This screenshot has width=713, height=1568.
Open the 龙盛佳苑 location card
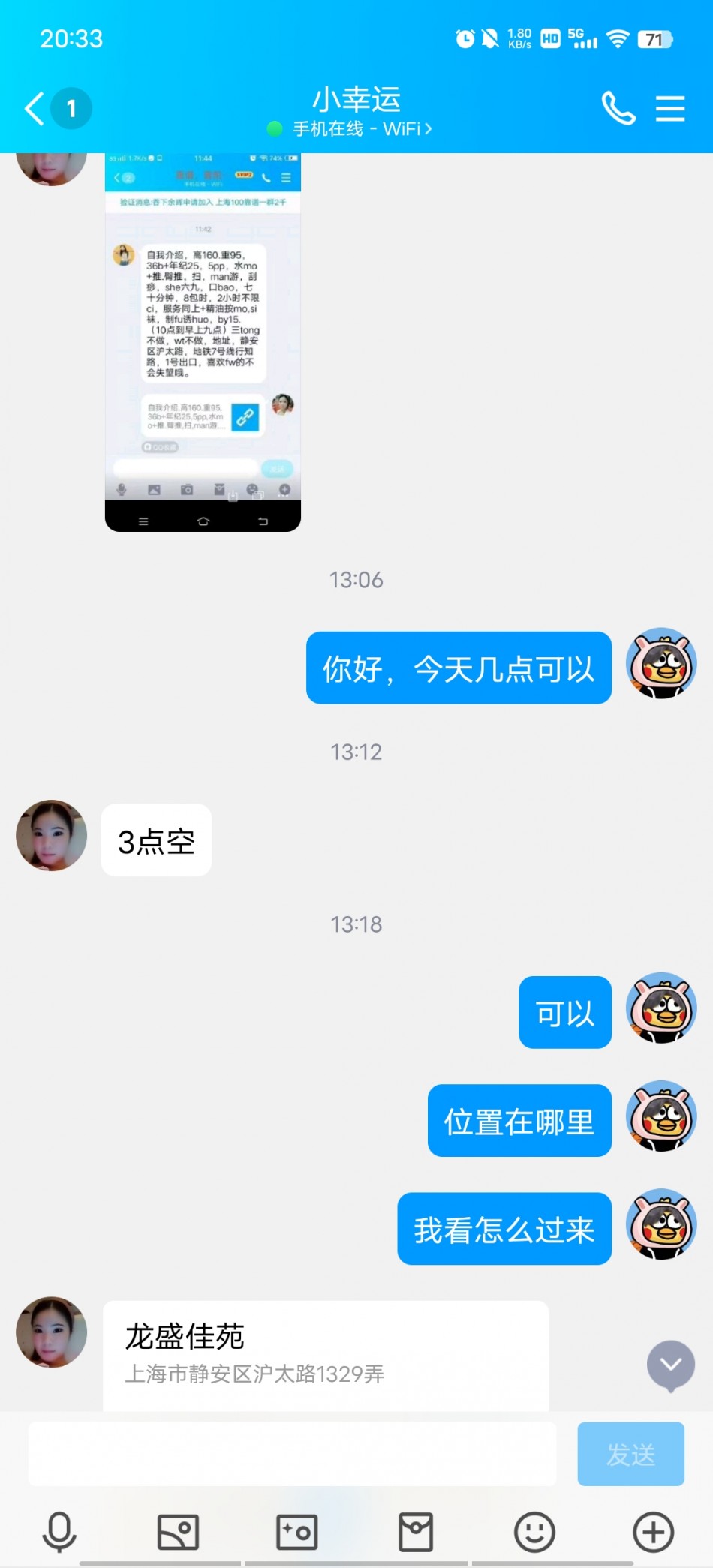(x=325, y=1356)
